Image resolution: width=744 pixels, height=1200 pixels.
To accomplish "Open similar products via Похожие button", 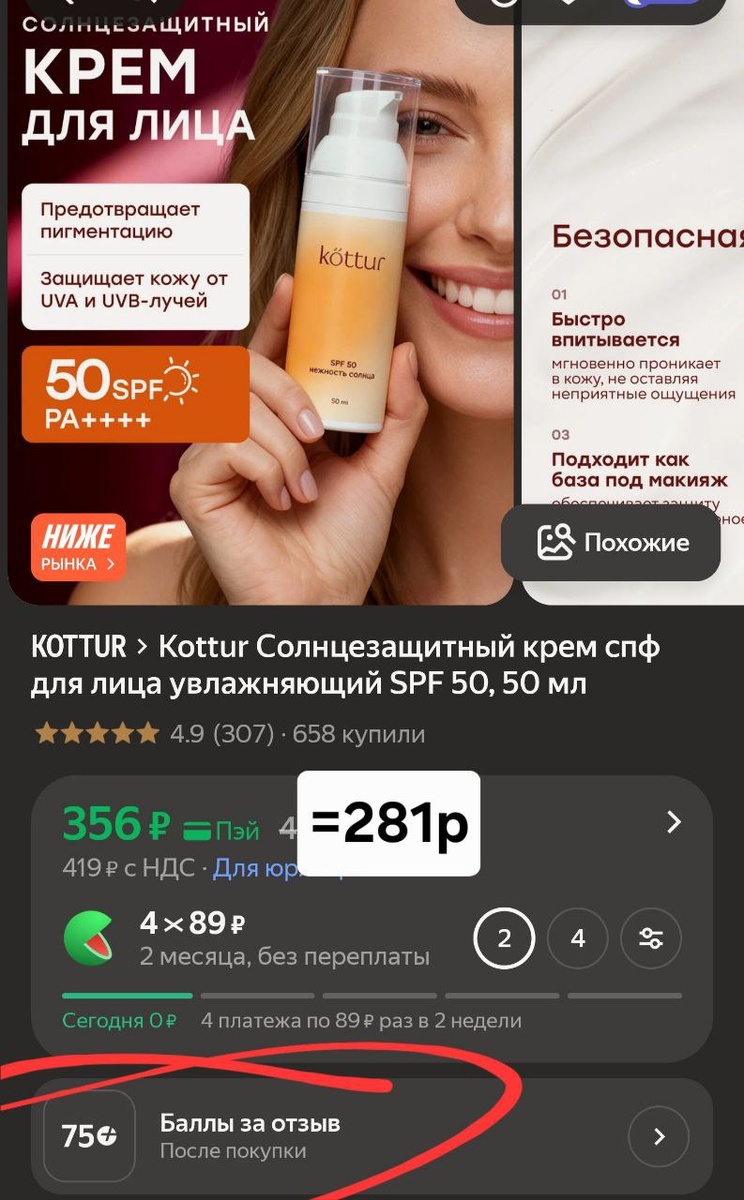I will (611, 543).
